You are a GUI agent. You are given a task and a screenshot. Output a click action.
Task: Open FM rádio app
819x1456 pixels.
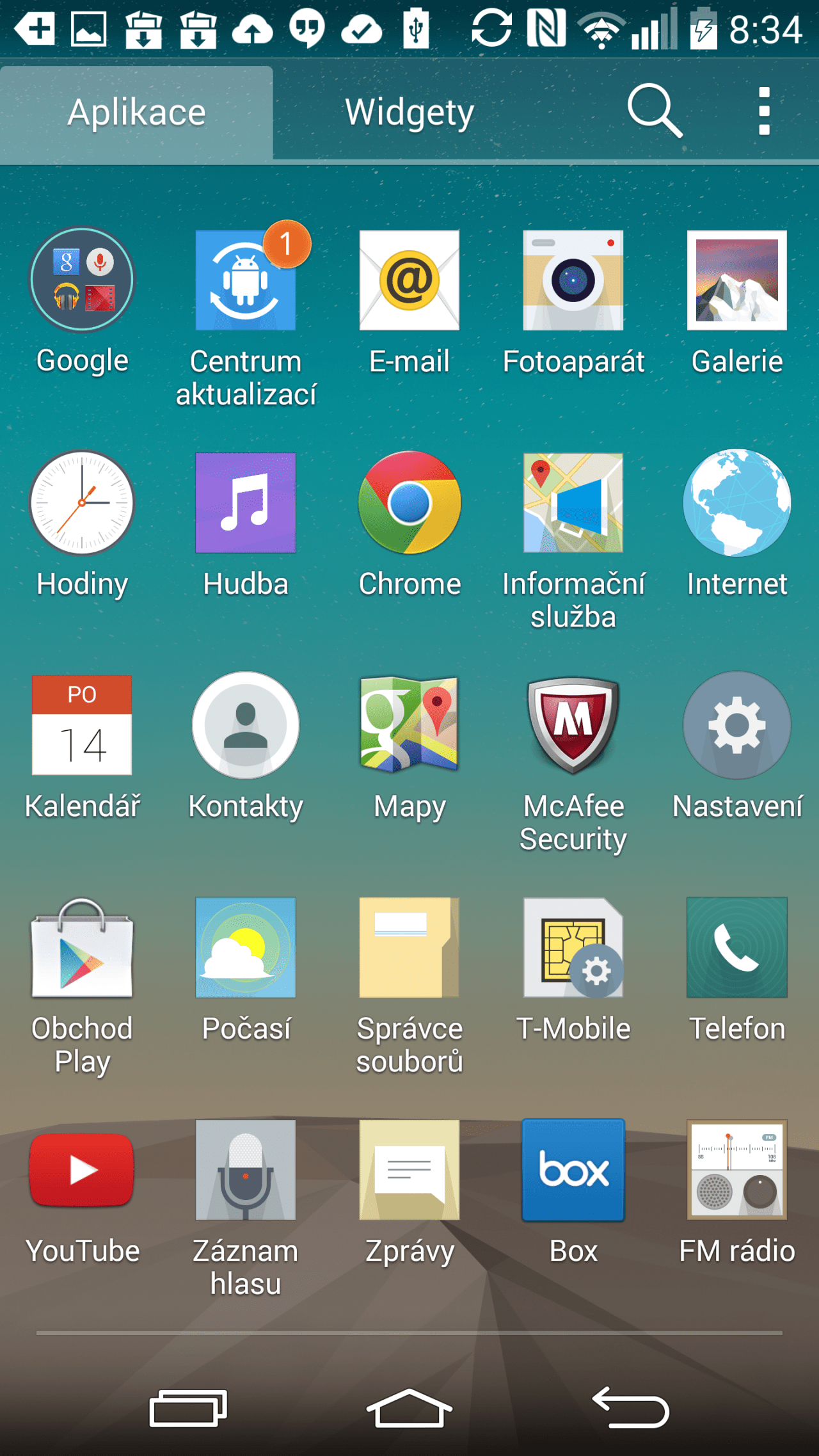pyautogui.click(x=737, y=1170)
